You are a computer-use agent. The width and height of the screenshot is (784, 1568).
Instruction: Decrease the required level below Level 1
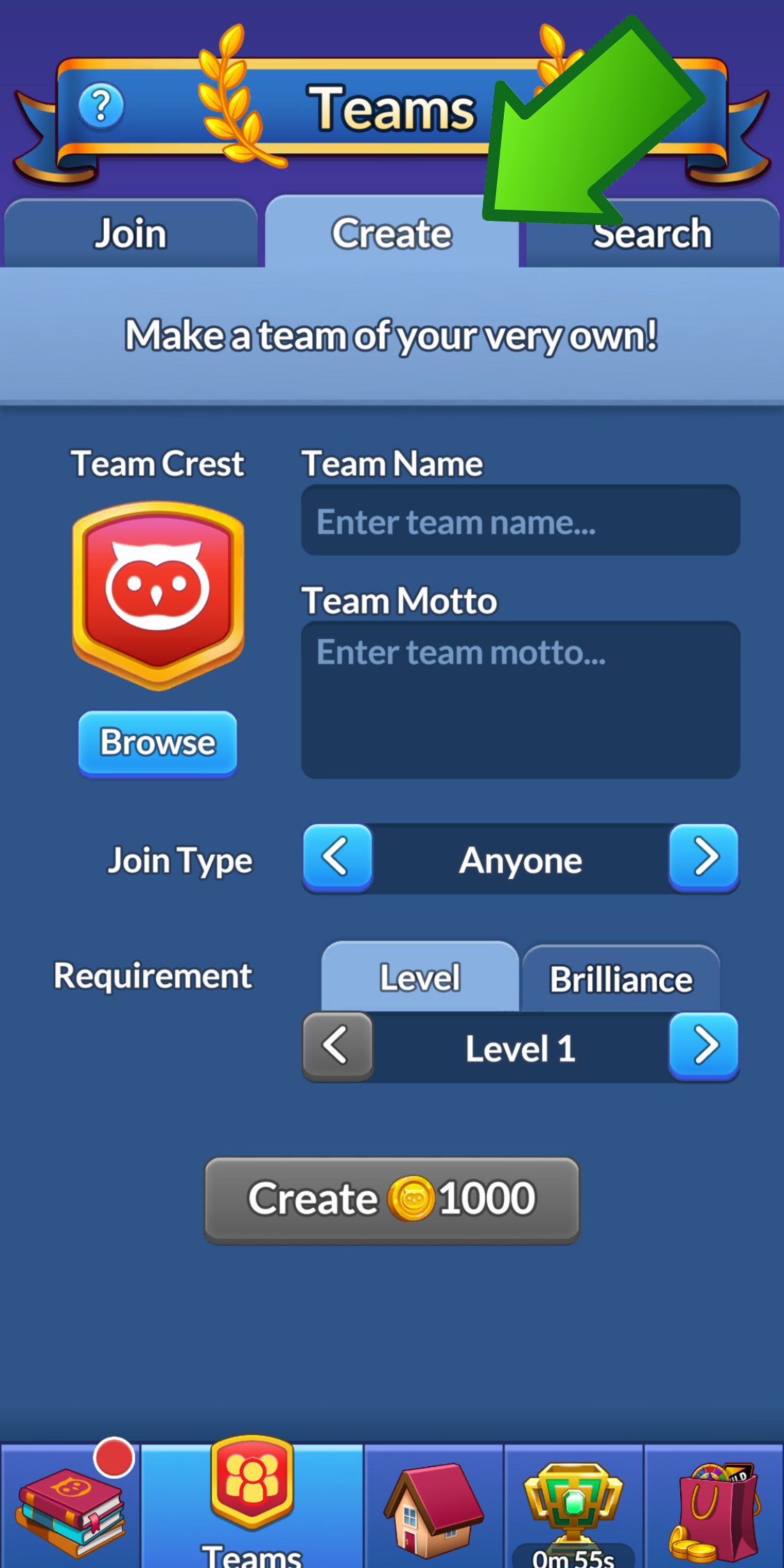(337, 1046)
